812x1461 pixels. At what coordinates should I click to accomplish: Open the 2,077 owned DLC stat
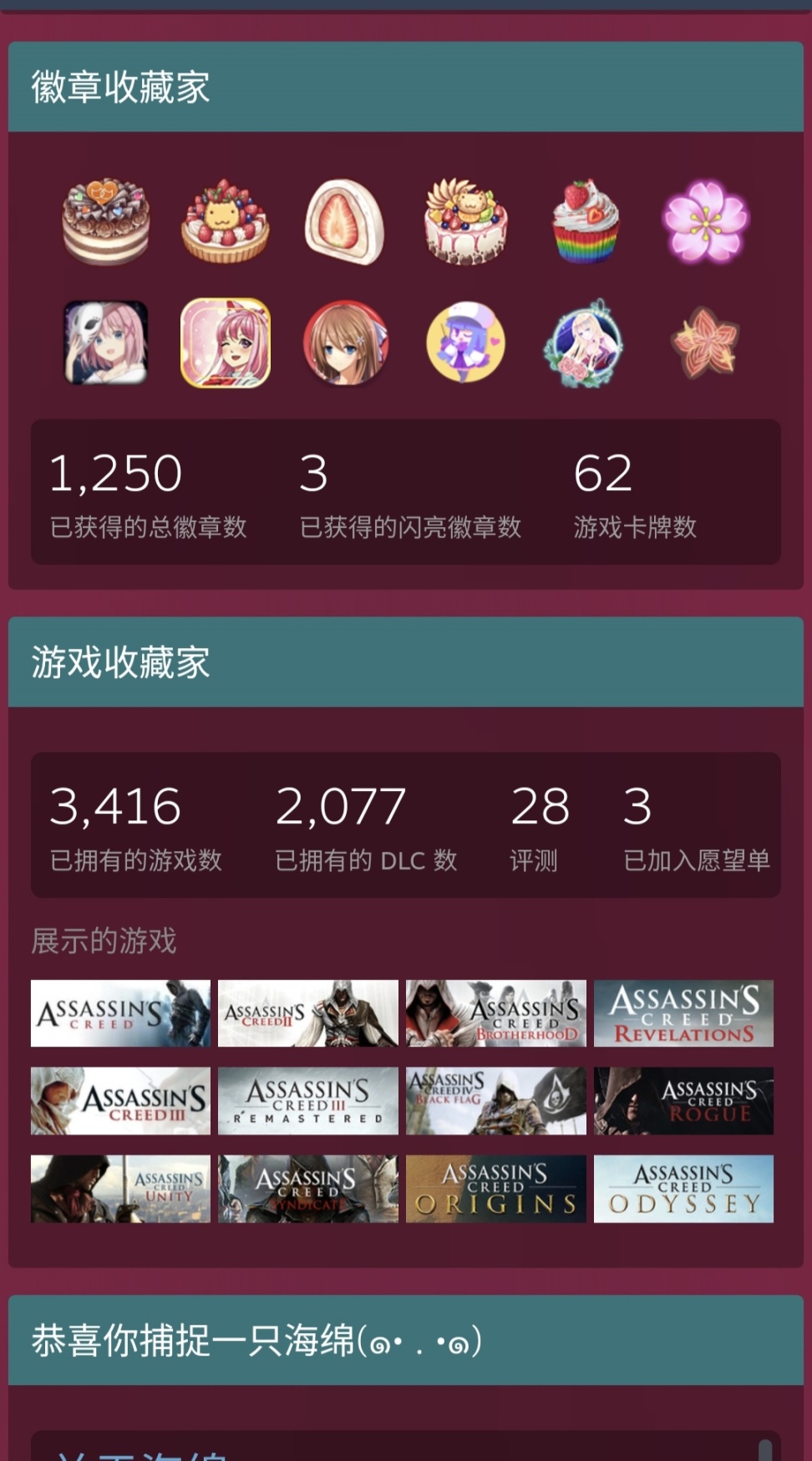click(x=366, y=825)
